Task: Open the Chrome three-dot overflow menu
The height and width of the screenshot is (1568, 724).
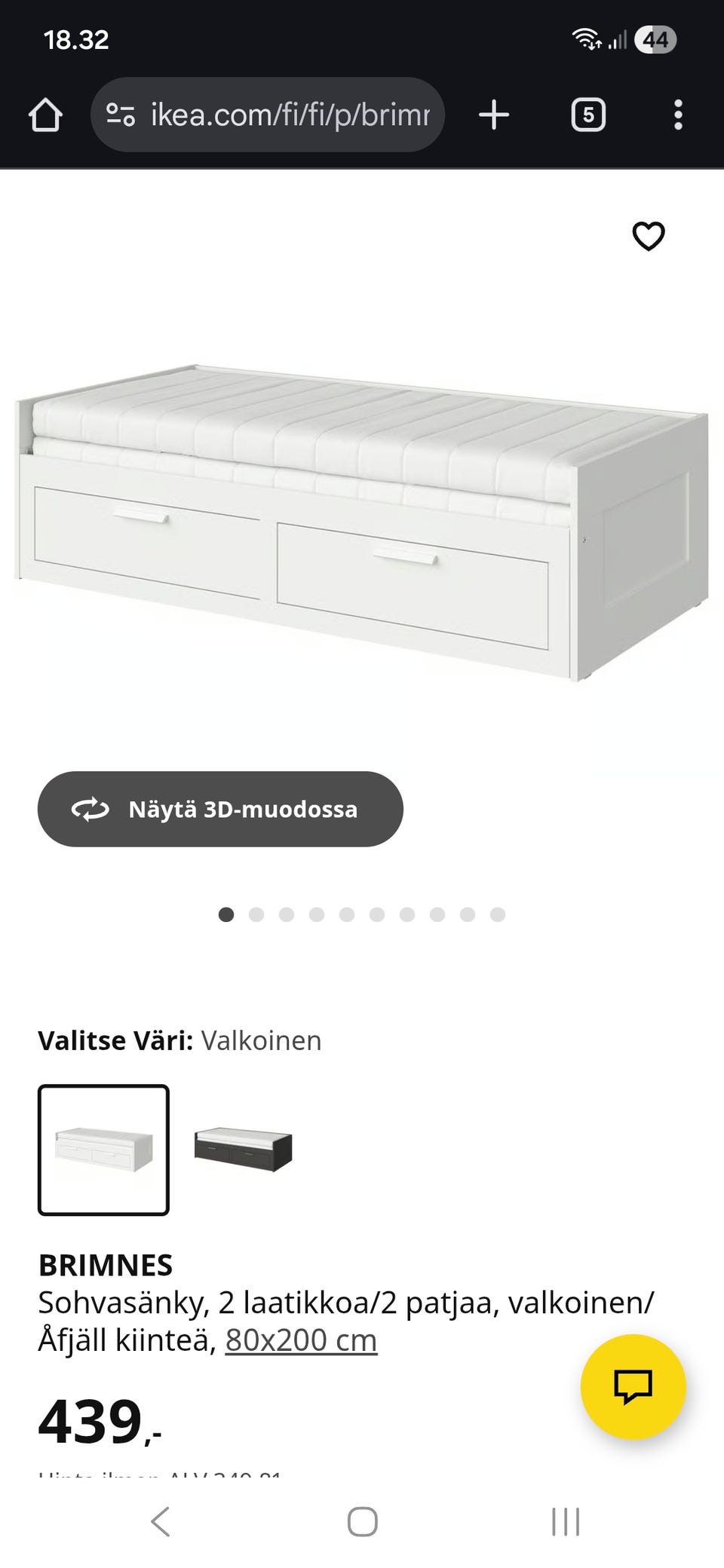Action: point(676,115)
